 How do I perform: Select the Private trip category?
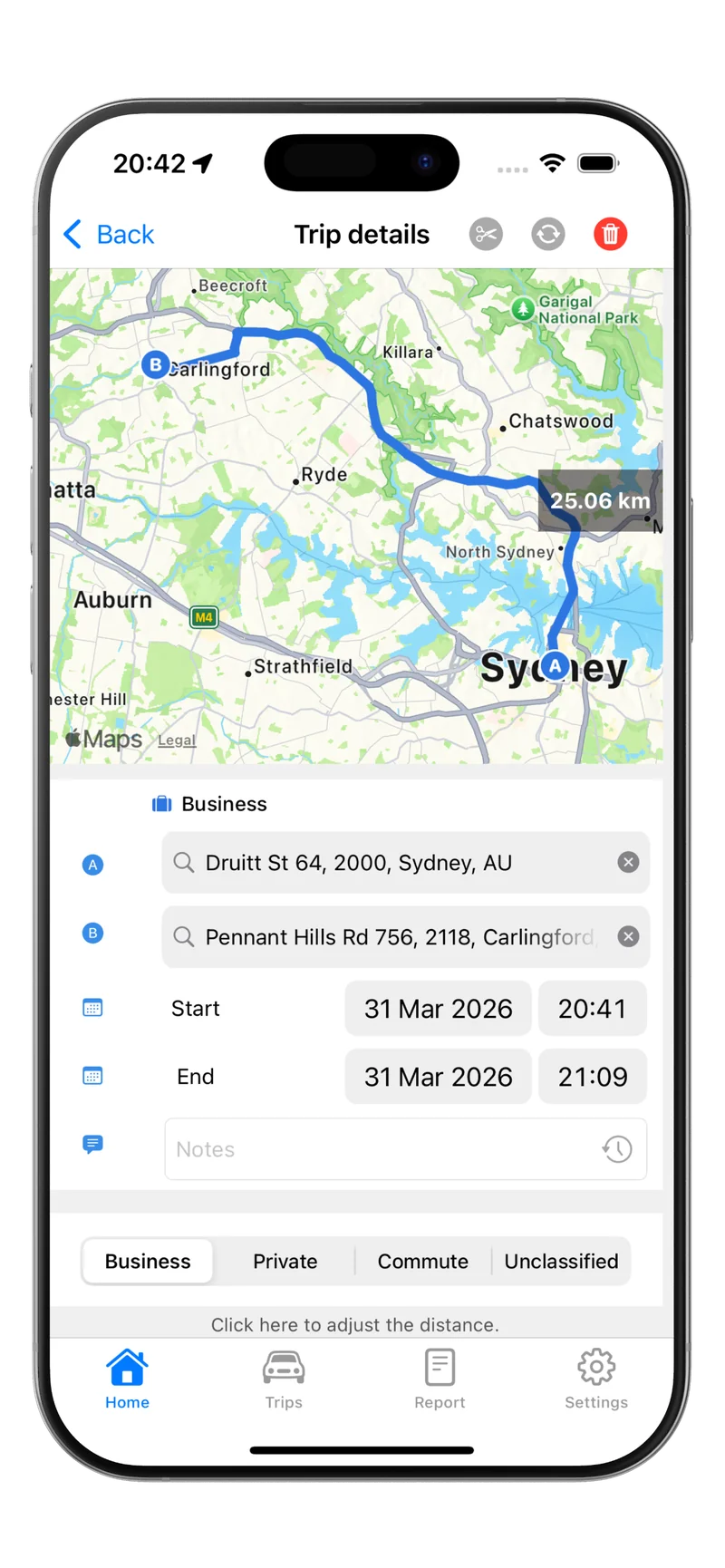coord(285,1261)
